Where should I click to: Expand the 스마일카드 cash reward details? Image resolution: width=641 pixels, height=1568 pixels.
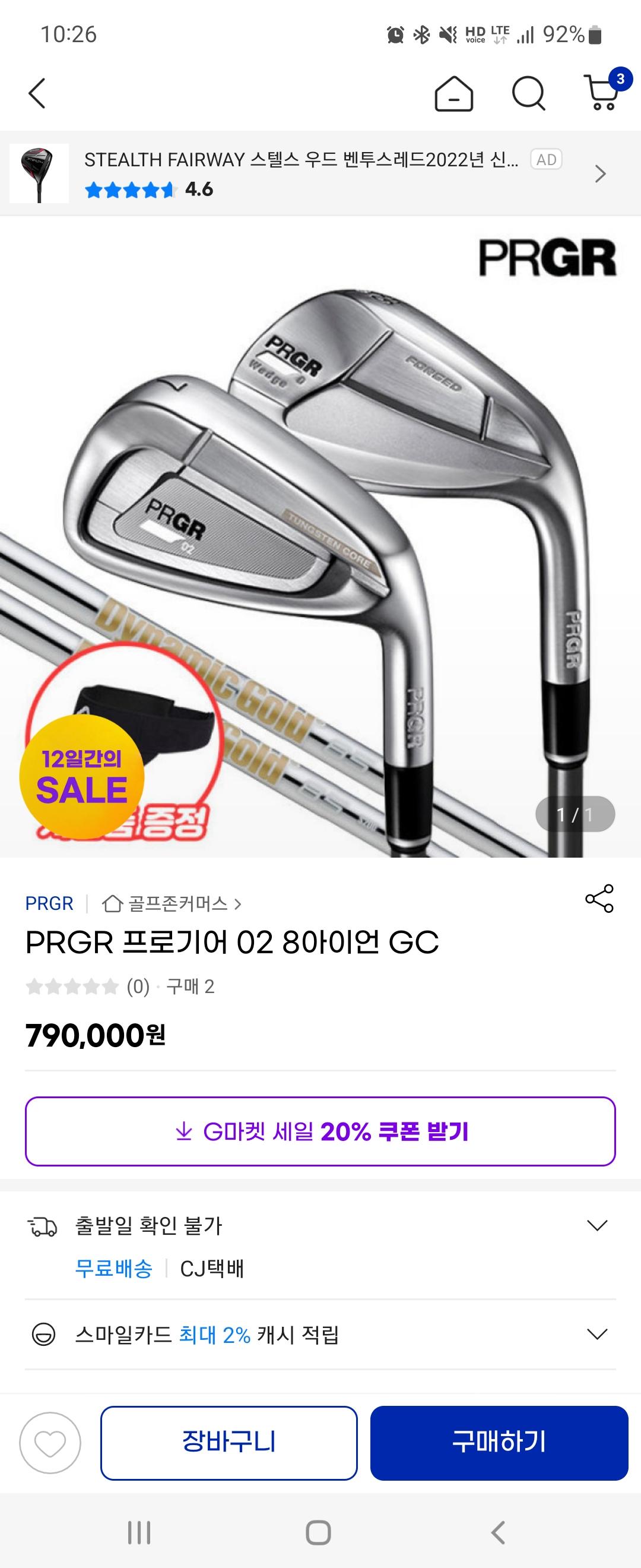[x=597, y=1334]
